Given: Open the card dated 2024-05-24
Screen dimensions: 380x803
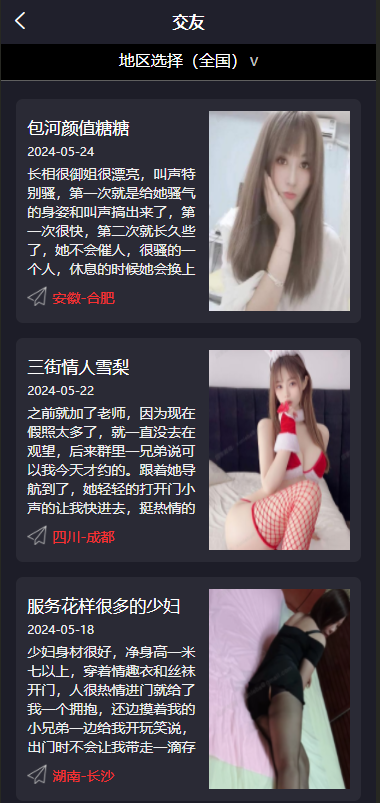Looking at the screenshot, I should (x=188, y=211).
